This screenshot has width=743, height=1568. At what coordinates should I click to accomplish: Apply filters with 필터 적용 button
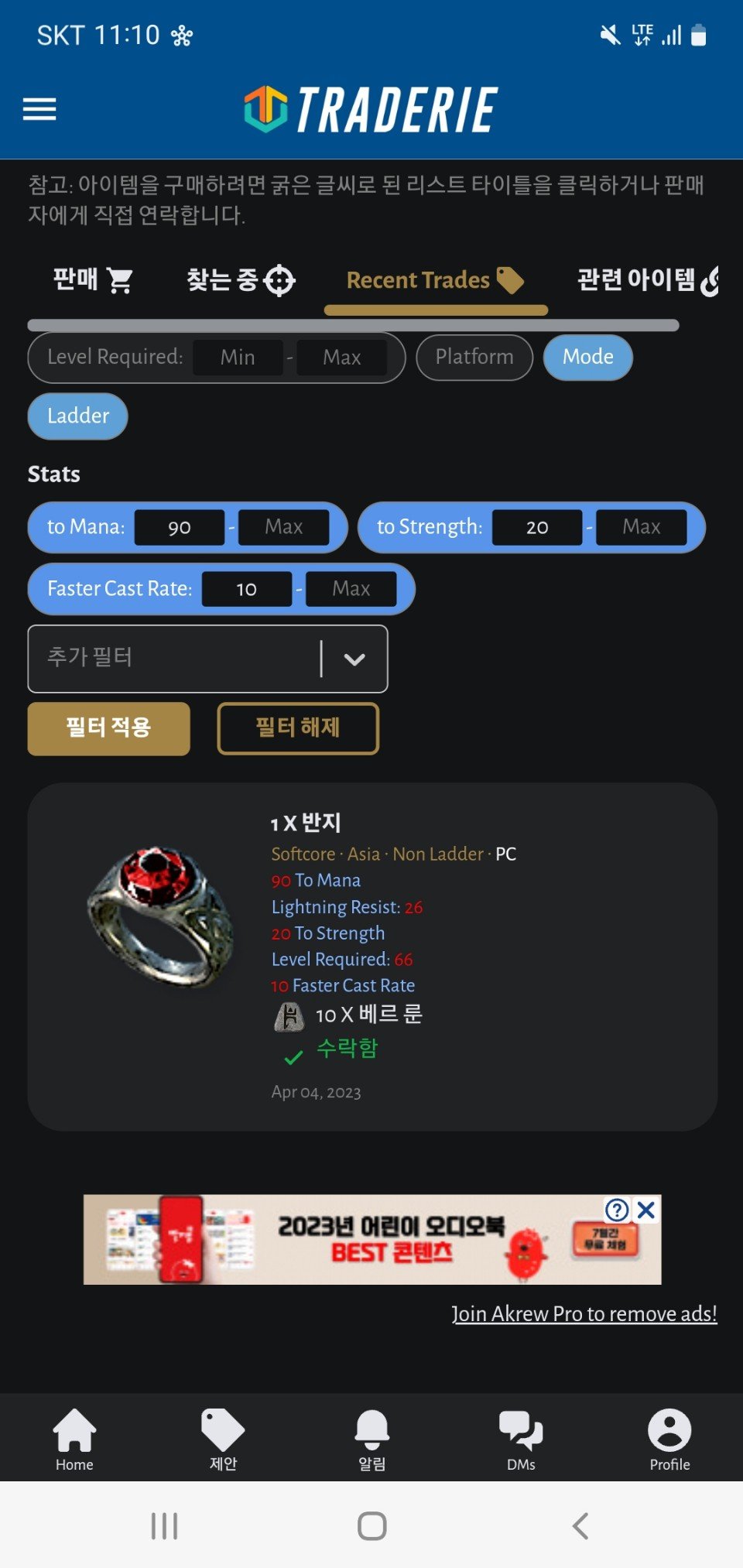109,728
